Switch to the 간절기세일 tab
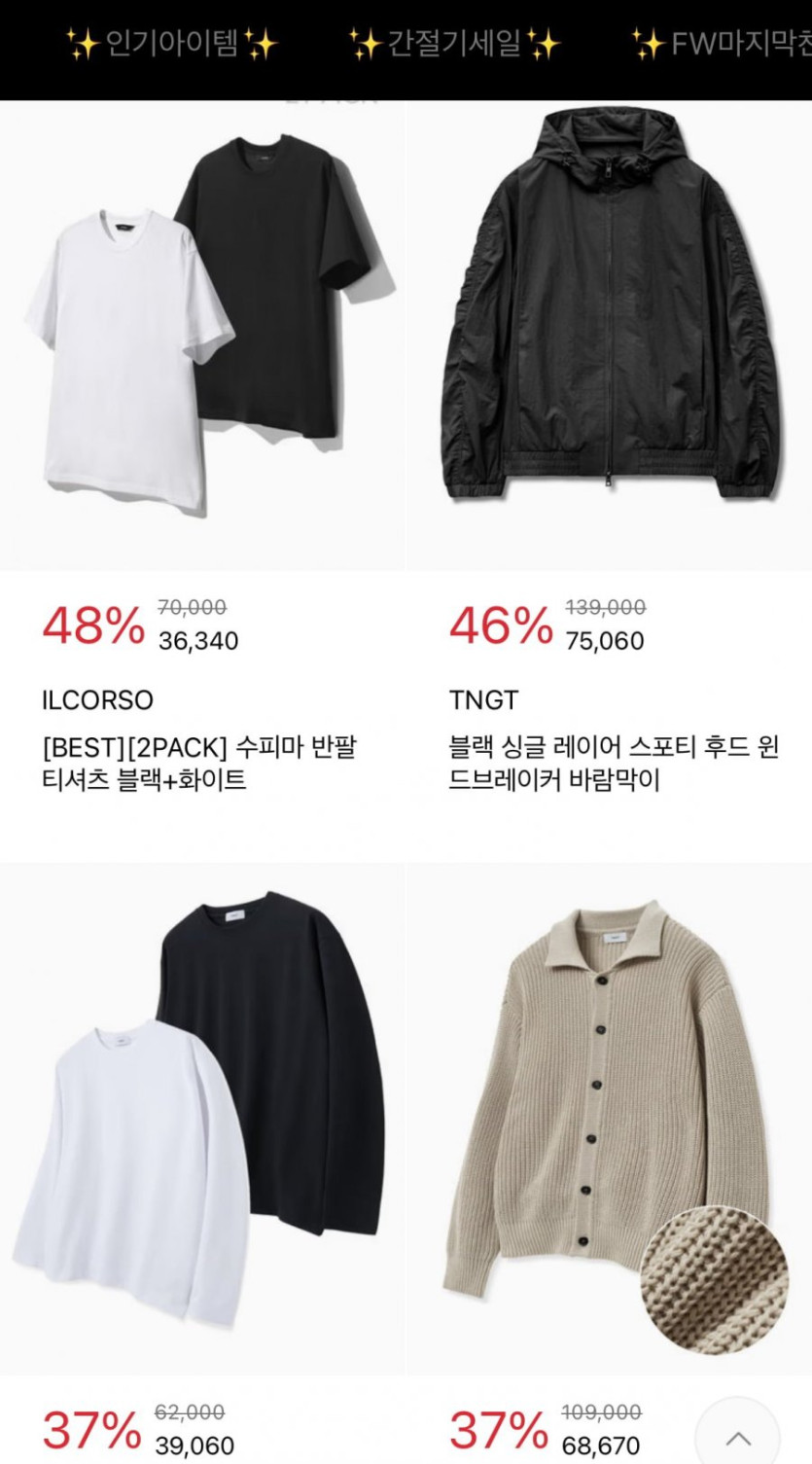 tap(454, 44)
